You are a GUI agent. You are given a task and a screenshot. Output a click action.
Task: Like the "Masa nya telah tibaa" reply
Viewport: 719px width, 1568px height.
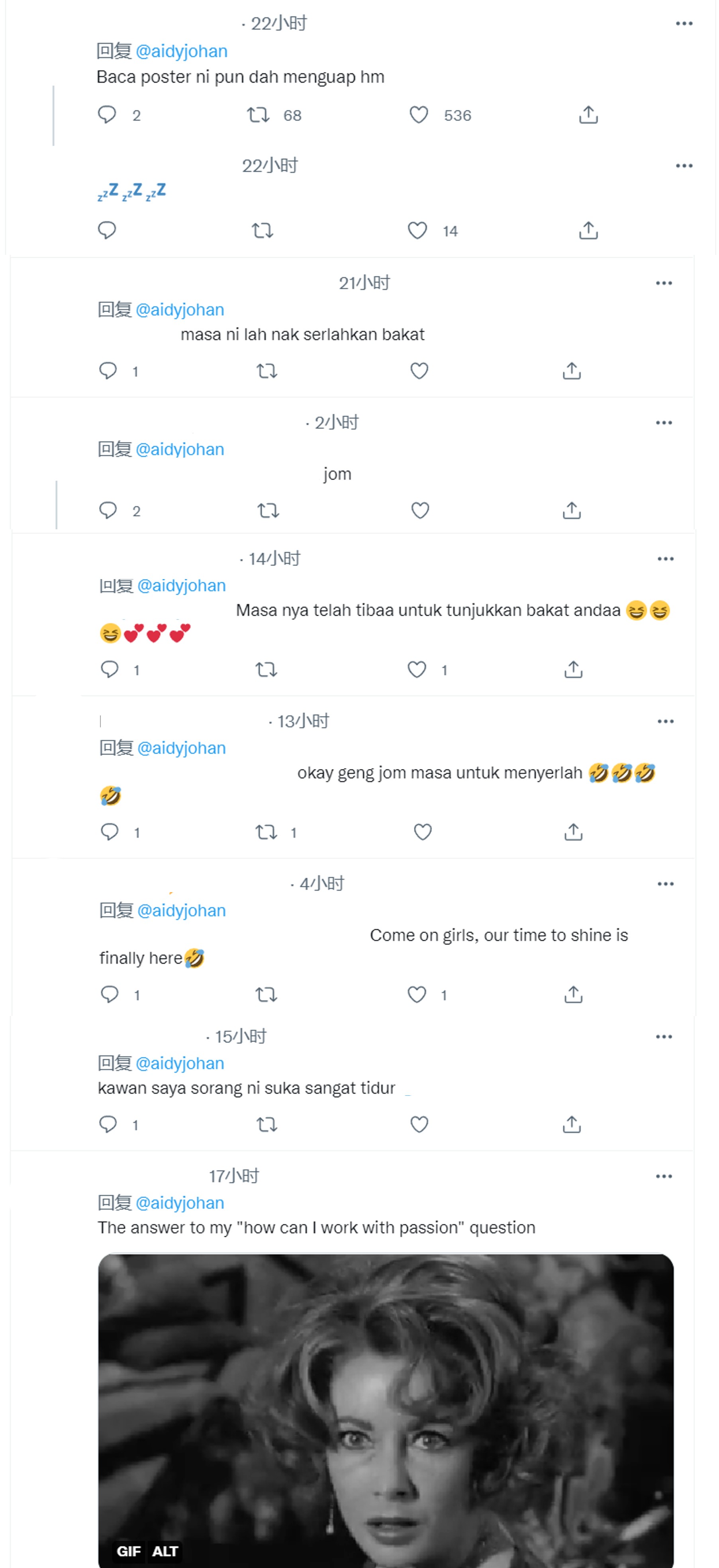pyautogui.click(x=416, y=669)
